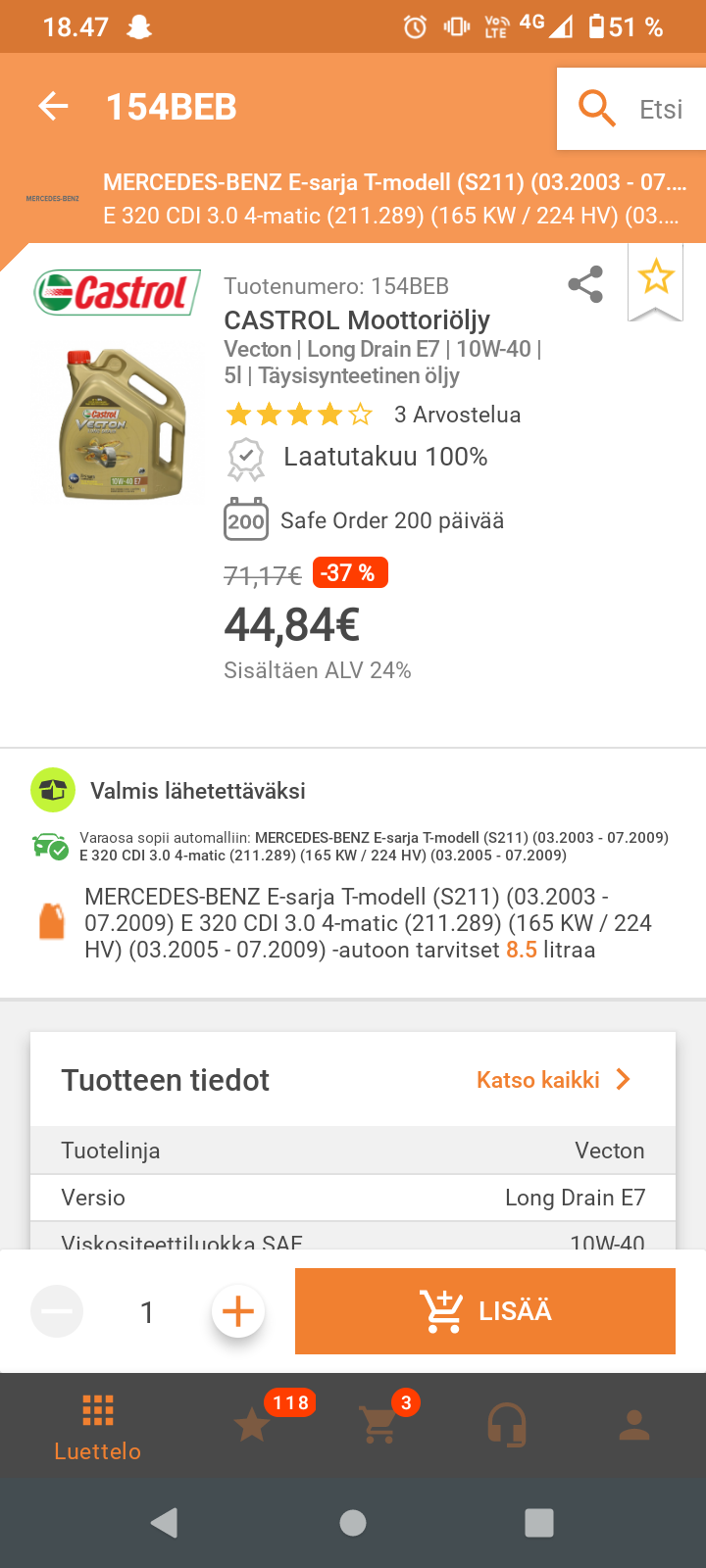Open the Castrol oil product image
Screen dimensions: 706x1568
pos(123,423)
